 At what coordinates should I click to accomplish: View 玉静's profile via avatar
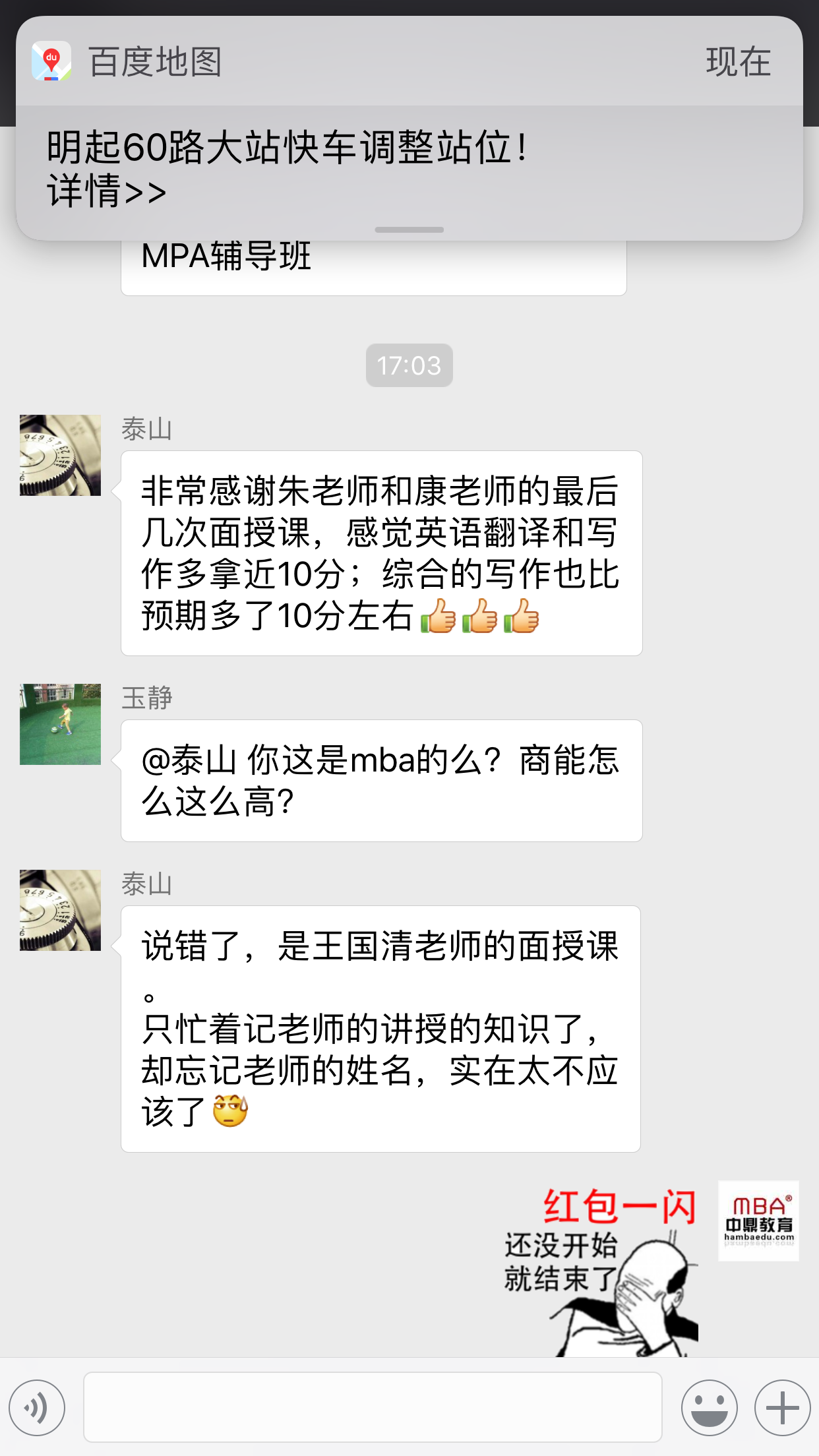click(61, 724)
